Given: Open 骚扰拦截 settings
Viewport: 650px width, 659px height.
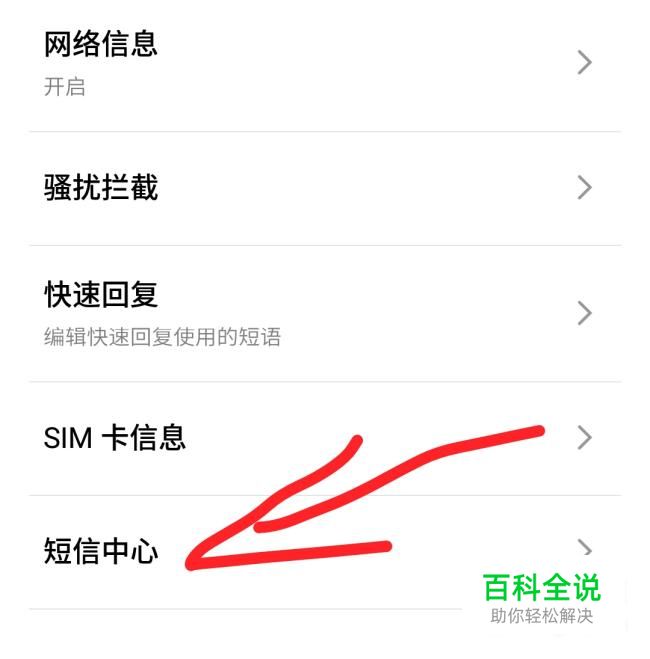Looking at the screenshot, I should tap(300, 188).
